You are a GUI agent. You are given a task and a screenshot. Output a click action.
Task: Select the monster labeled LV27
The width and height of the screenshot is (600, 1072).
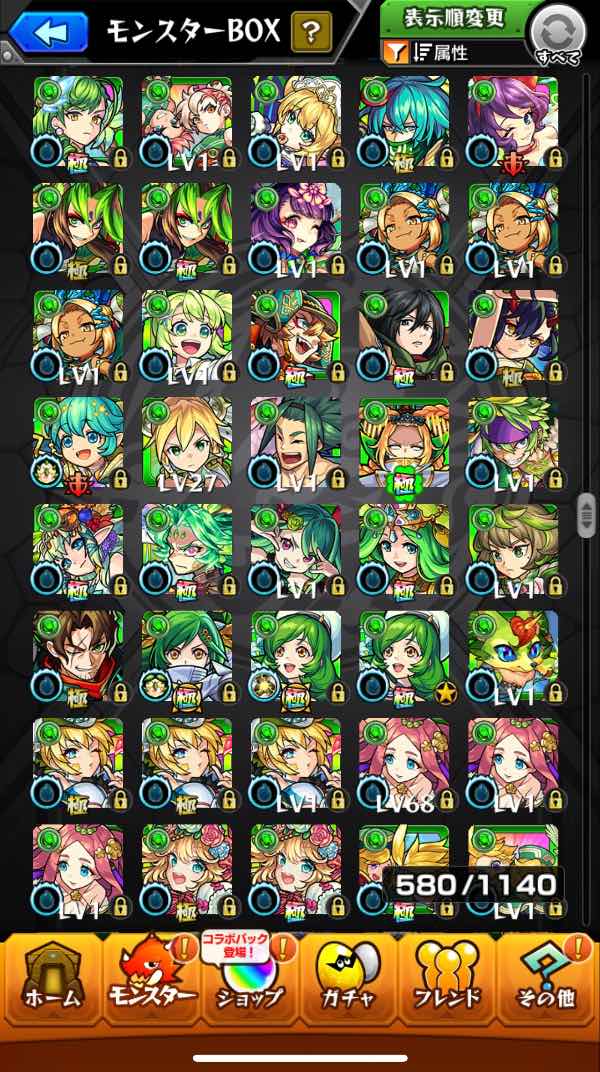coord(186,443)
